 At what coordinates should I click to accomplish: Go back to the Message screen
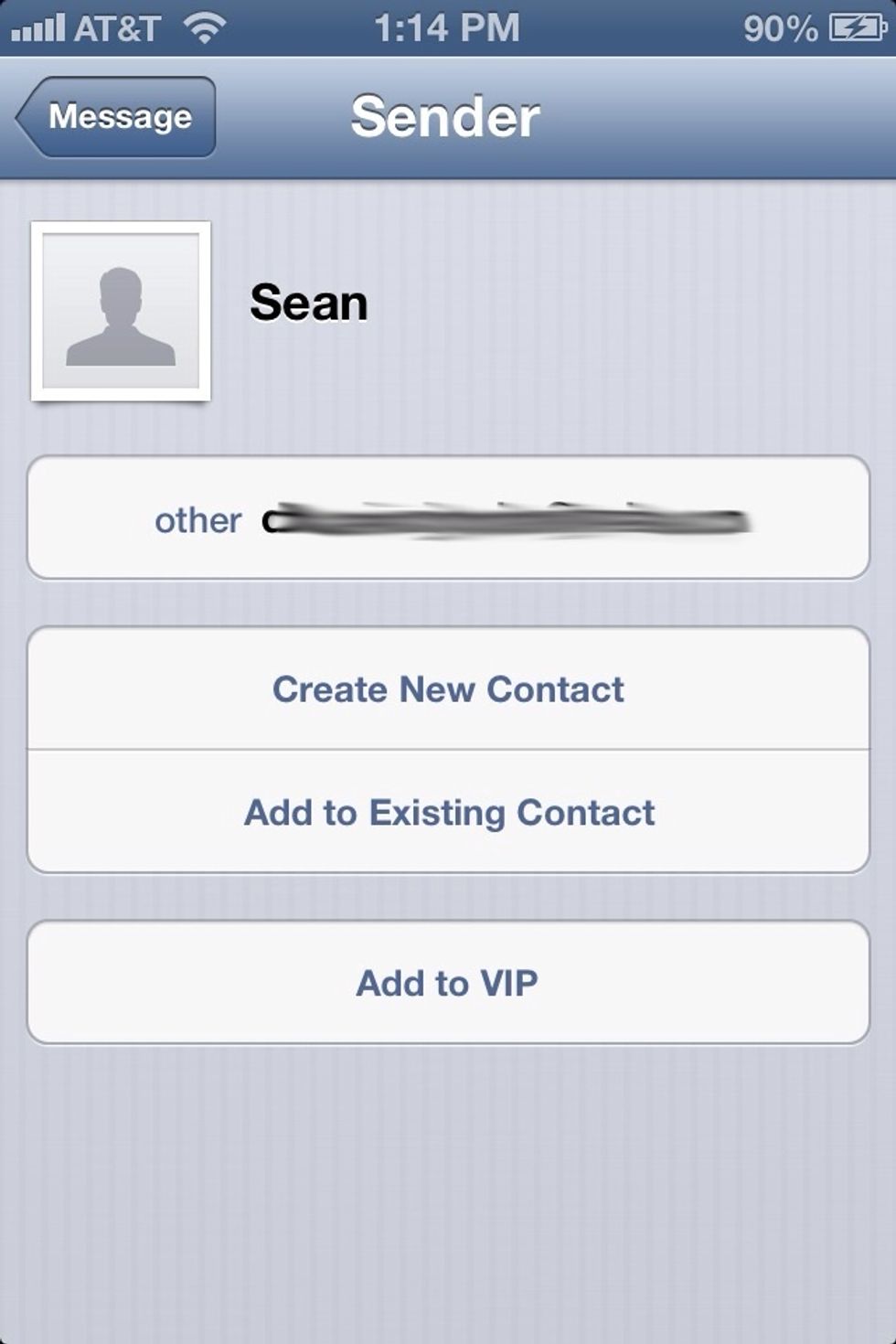point(117,117)
